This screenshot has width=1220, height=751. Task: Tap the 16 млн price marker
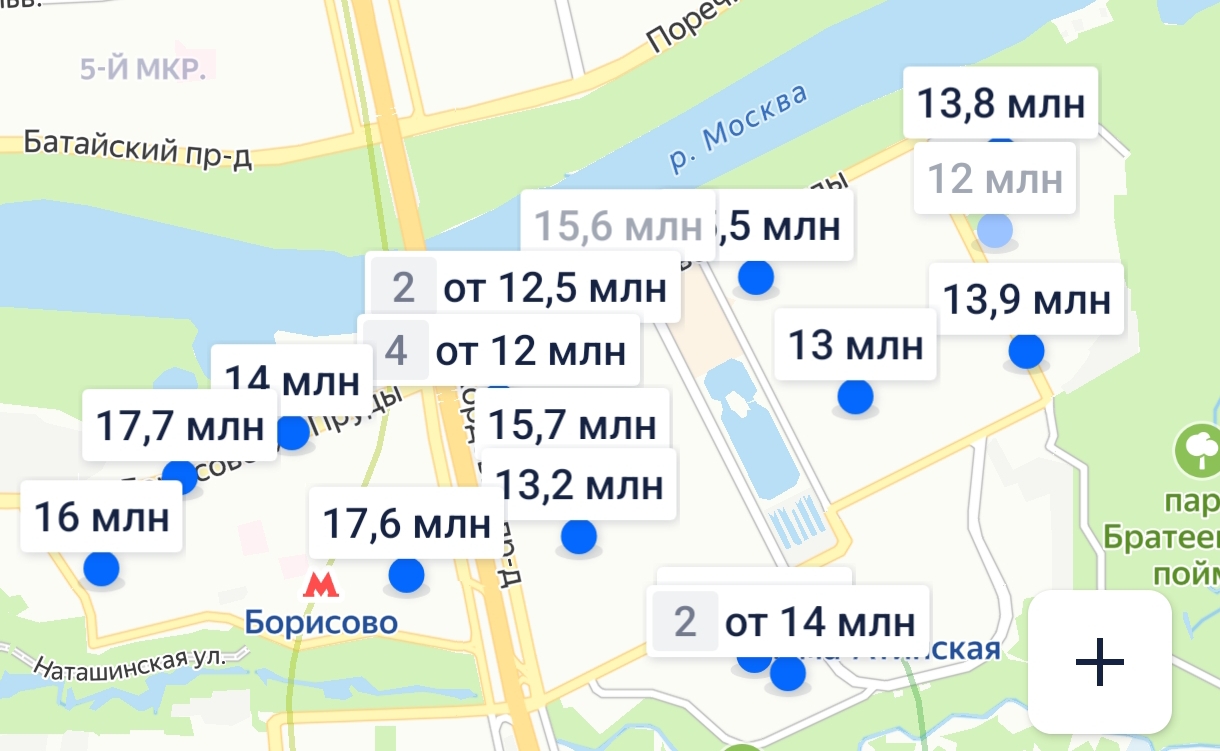pyautogui.click(x=101, y=517)
